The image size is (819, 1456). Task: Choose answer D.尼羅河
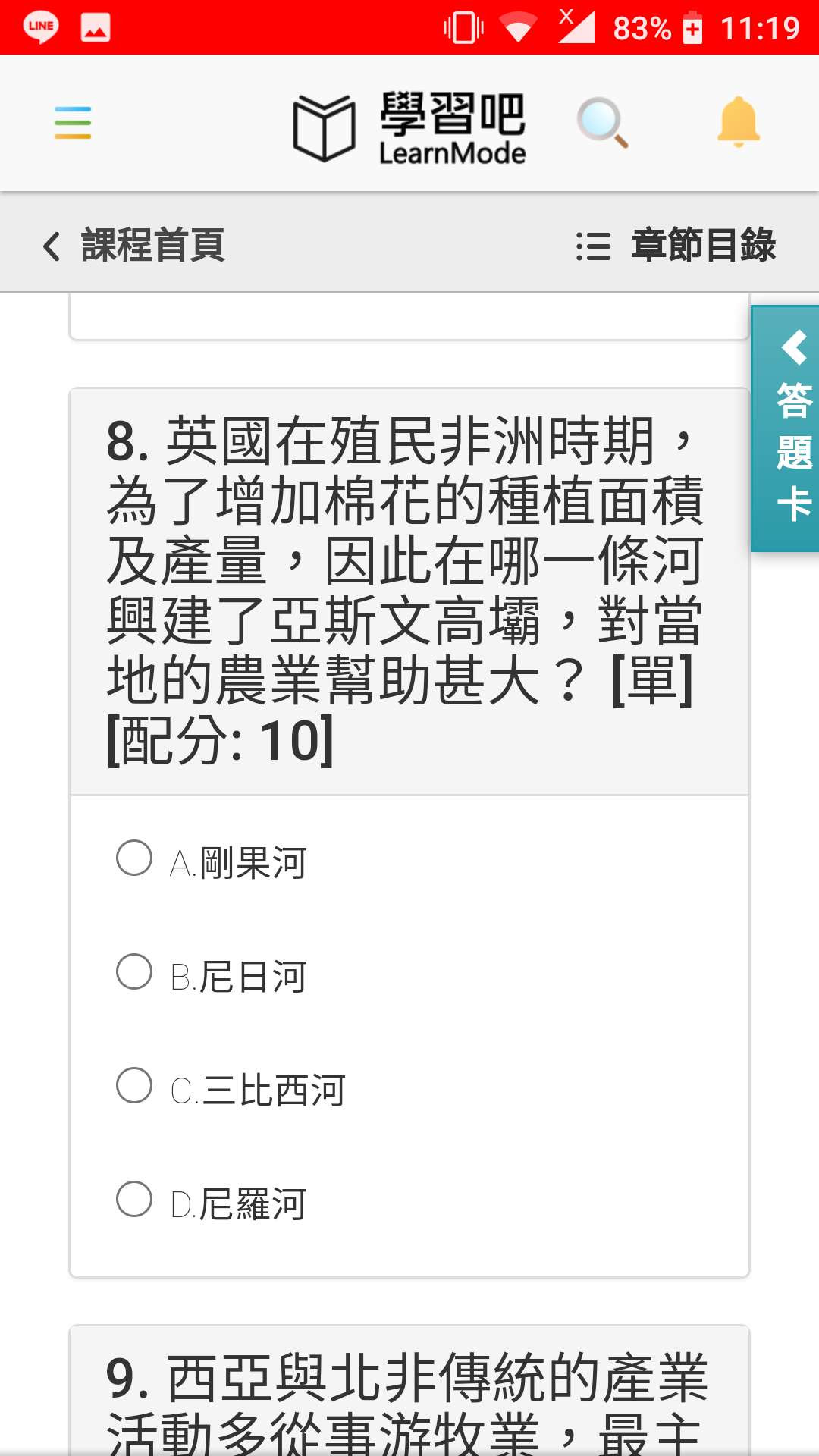click(x=212, y=1203)
